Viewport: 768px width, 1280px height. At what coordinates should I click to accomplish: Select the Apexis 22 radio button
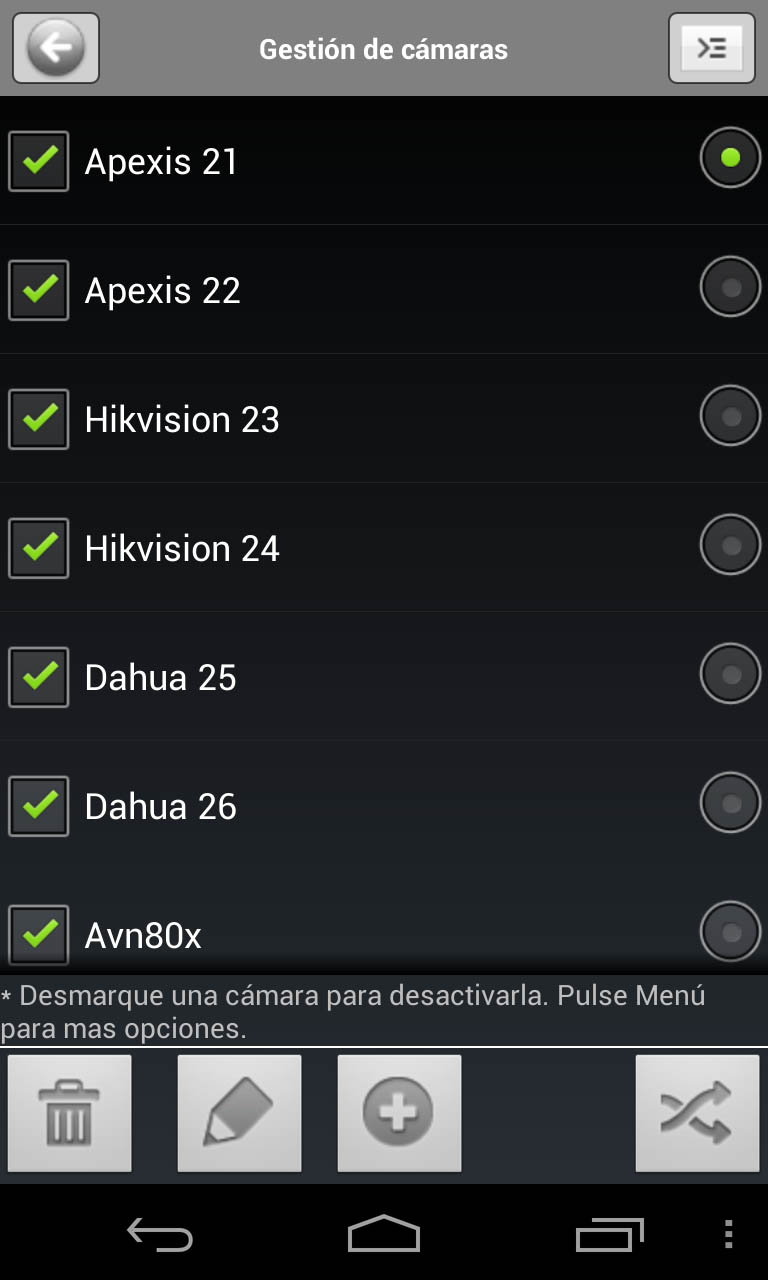730,286
